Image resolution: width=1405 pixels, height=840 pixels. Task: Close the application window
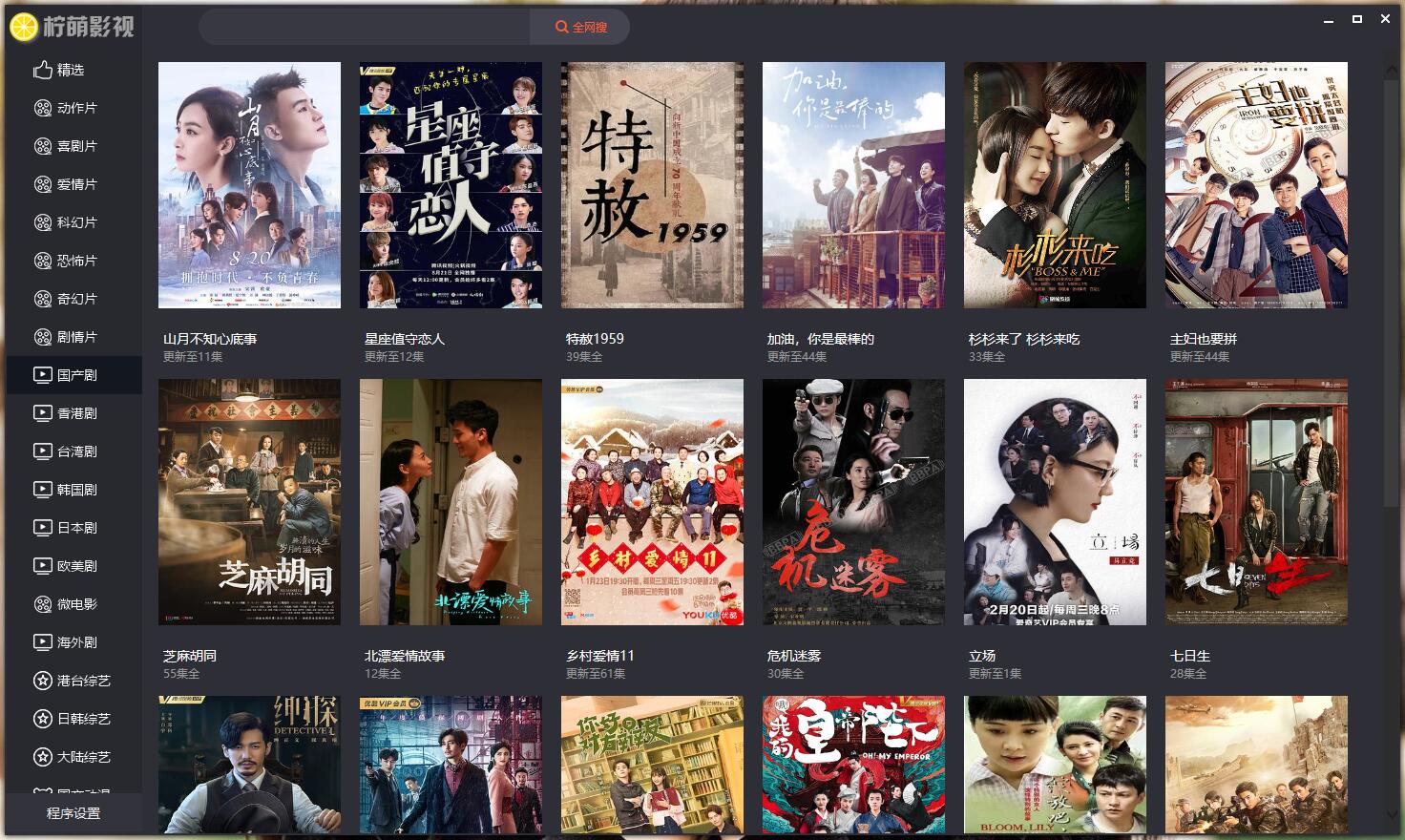pos(1385,19)
